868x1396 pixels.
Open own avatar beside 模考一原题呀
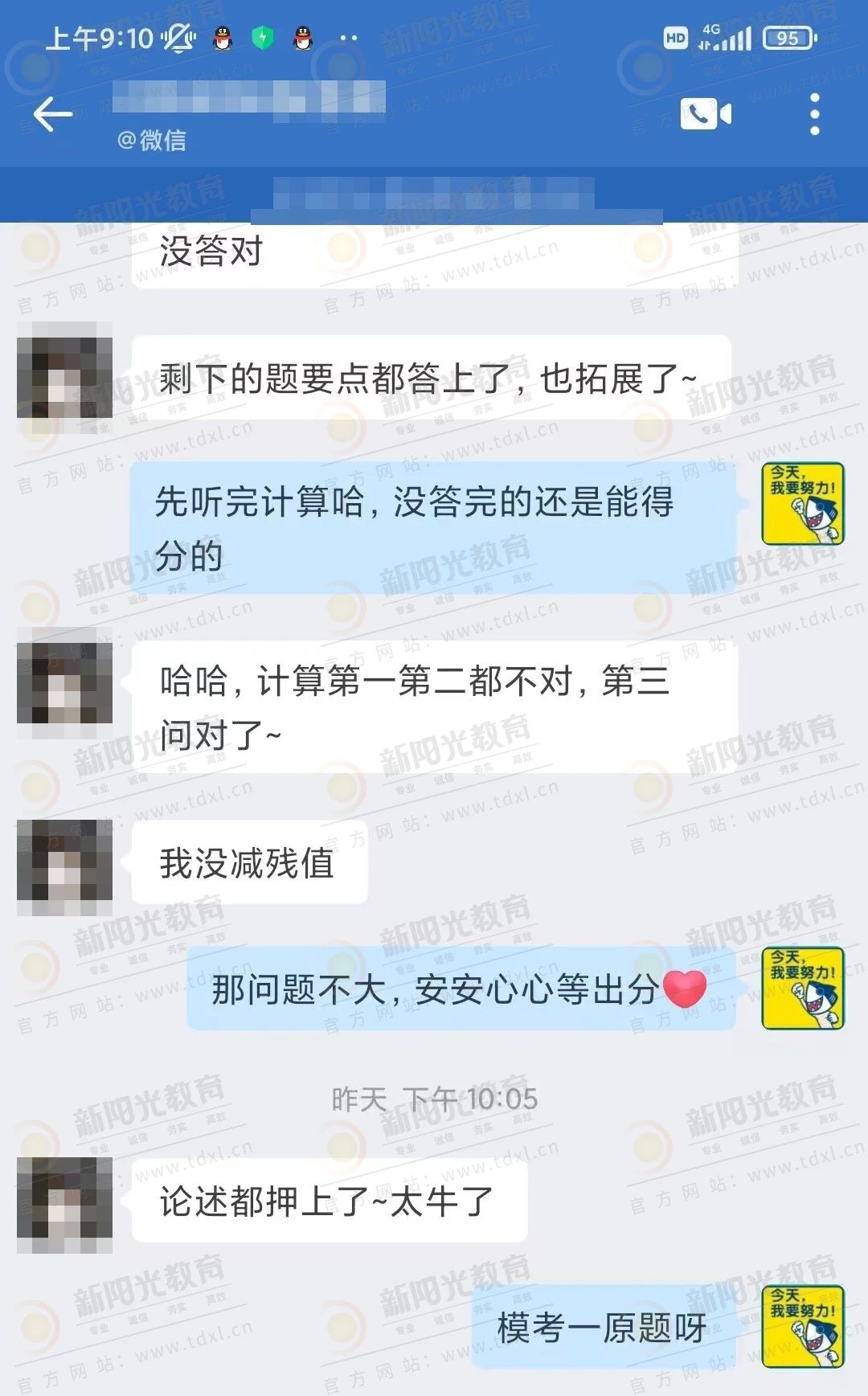pyautogui.click(x=802, y=1326)
